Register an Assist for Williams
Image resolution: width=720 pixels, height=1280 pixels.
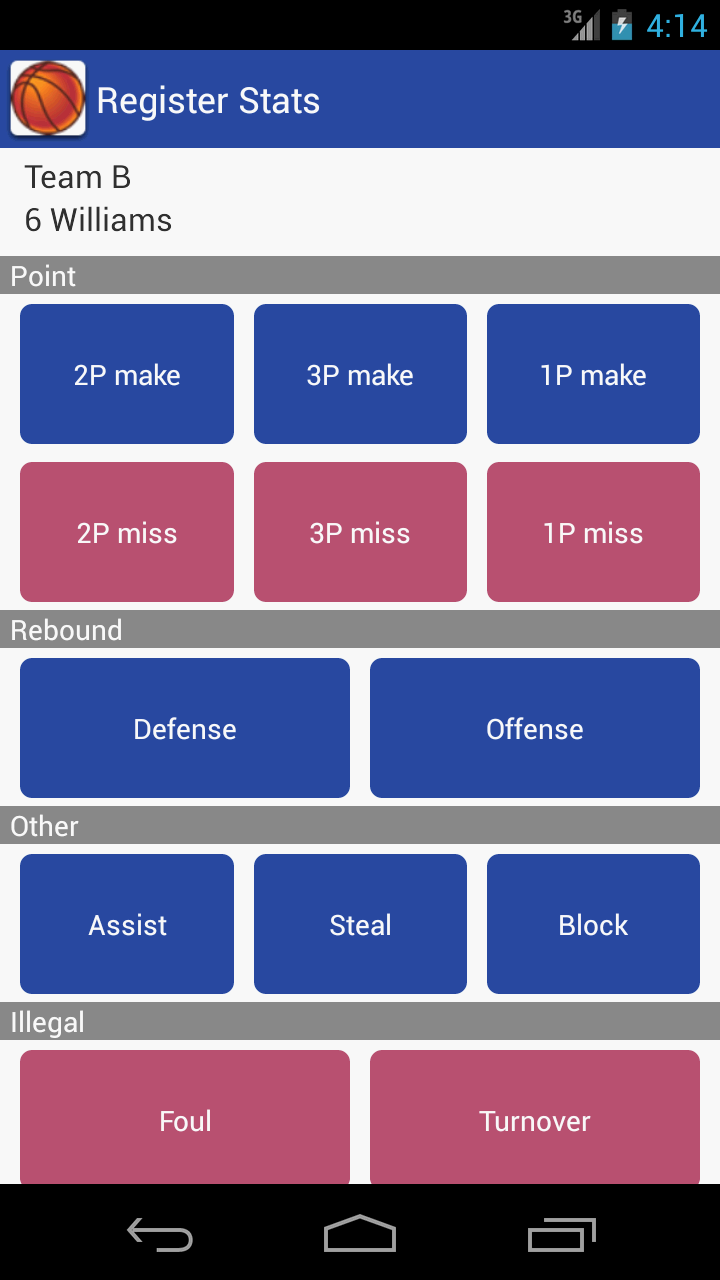point(127,924)
